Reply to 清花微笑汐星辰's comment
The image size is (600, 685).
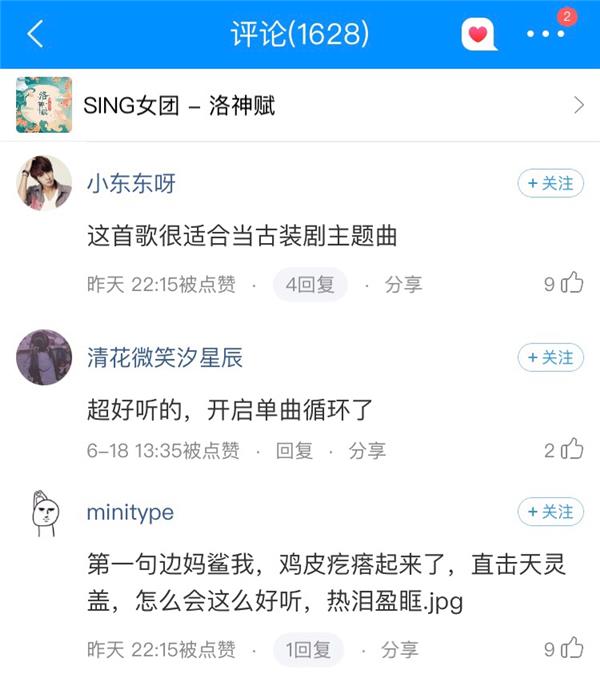(295, 451)
